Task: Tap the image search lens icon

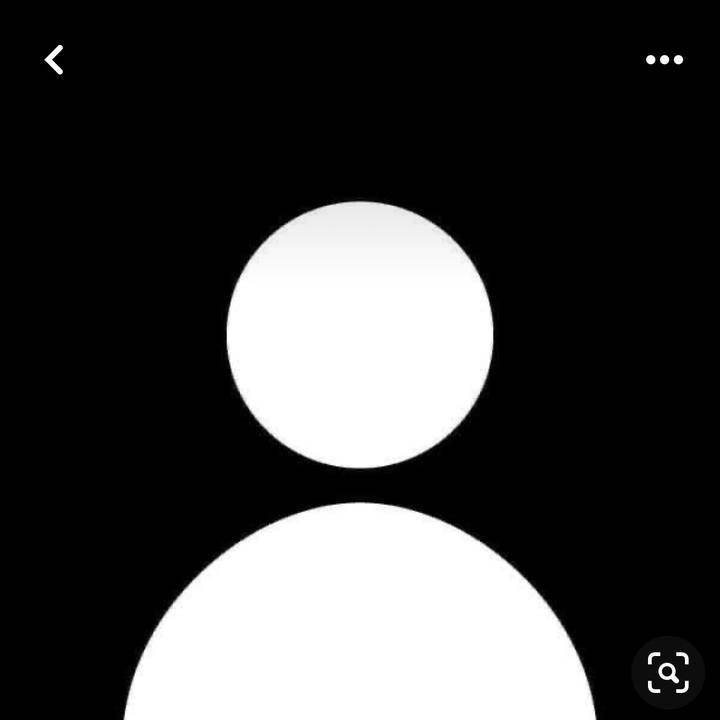Action: point(668,672)
